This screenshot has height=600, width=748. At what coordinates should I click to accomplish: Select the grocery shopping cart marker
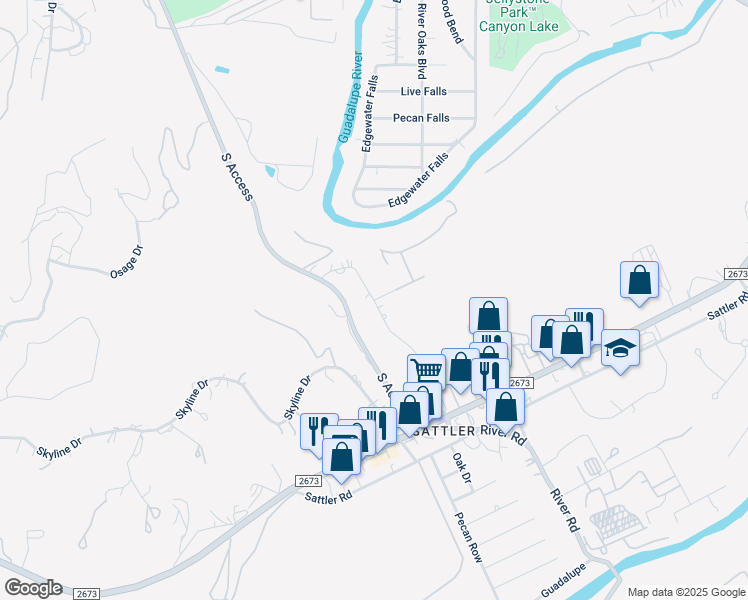427,371
